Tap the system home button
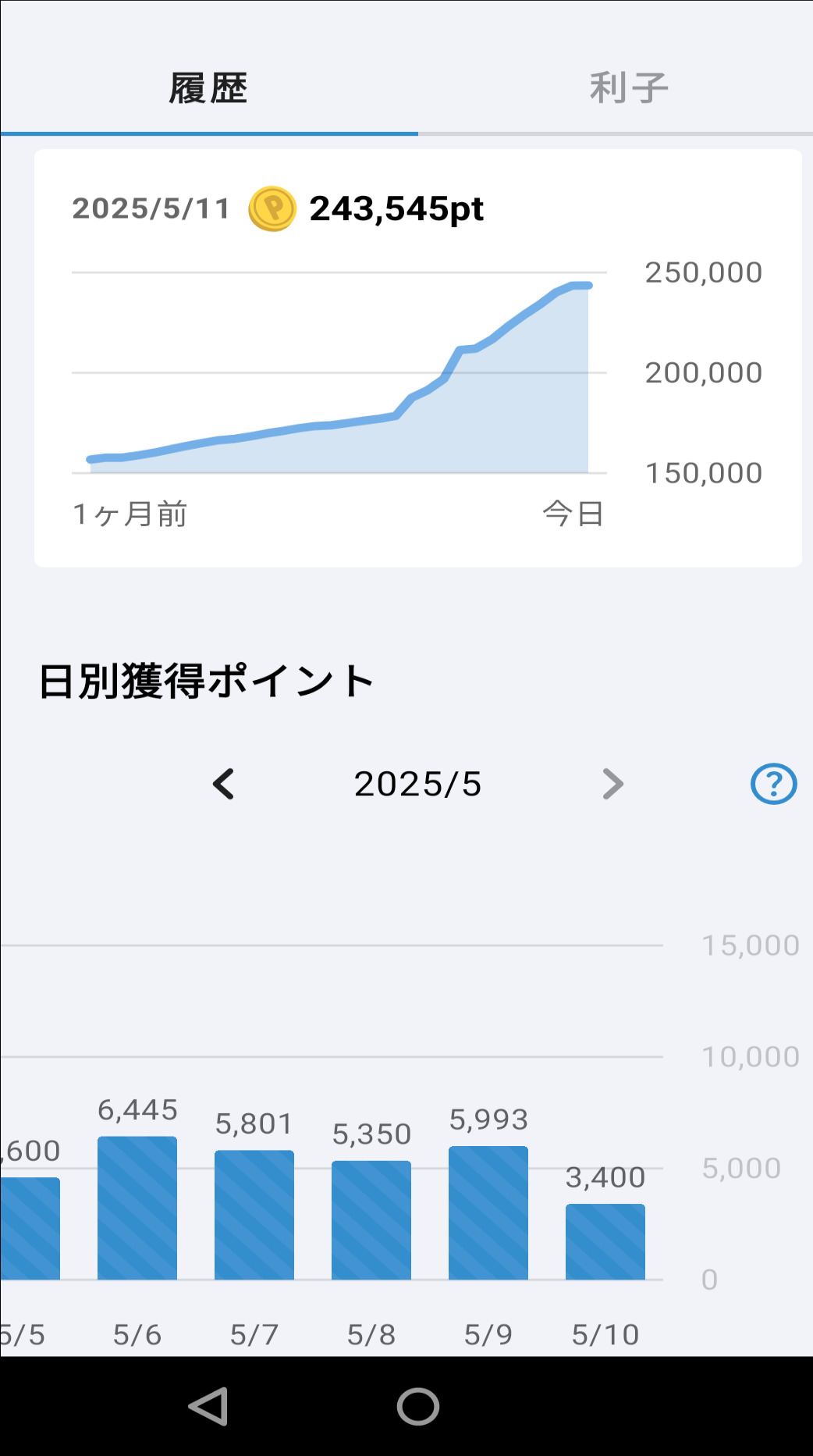 coord(418,1406)
